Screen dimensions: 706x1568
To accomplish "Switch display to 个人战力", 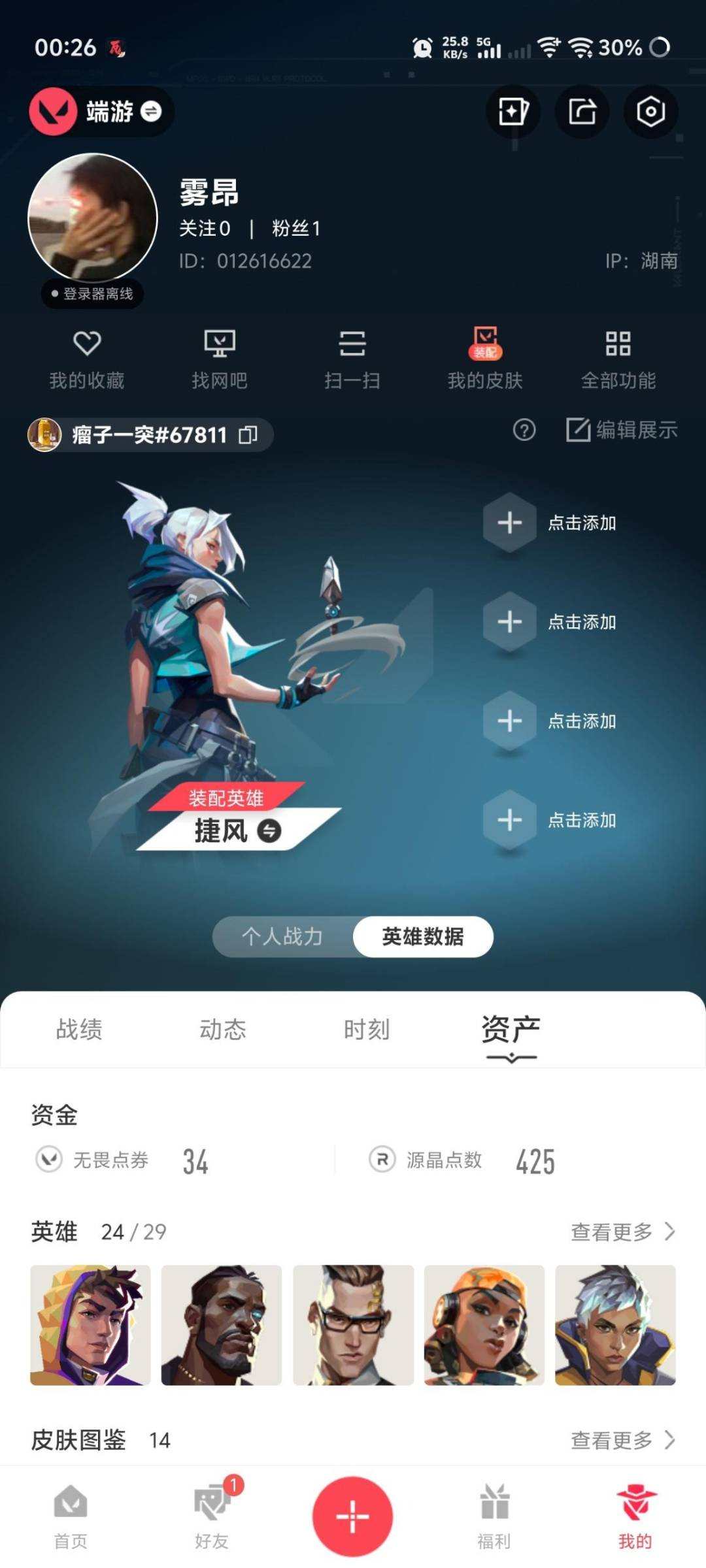I will [x=282, y=936].
